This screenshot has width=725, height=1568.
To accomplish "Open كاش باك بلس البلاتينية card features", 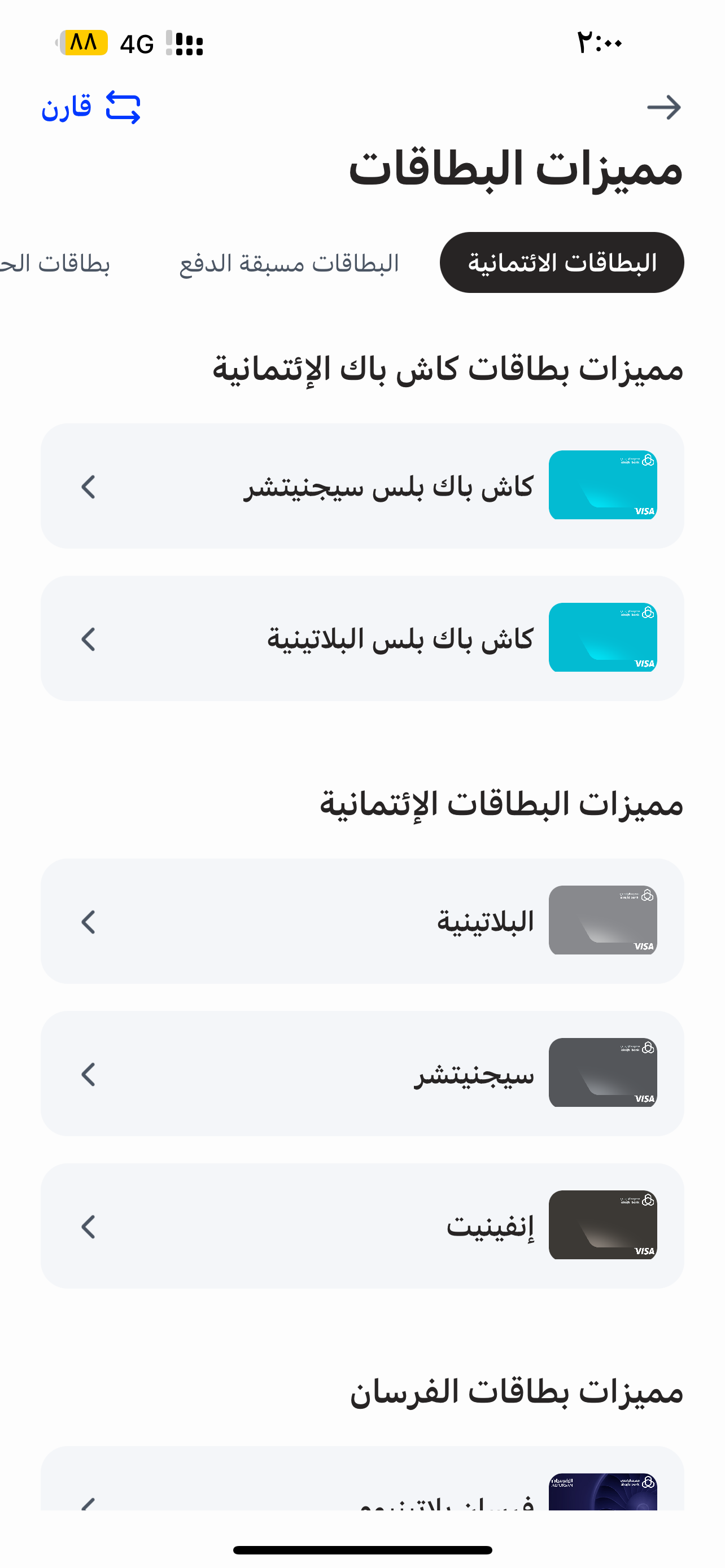I will [362, 638].
